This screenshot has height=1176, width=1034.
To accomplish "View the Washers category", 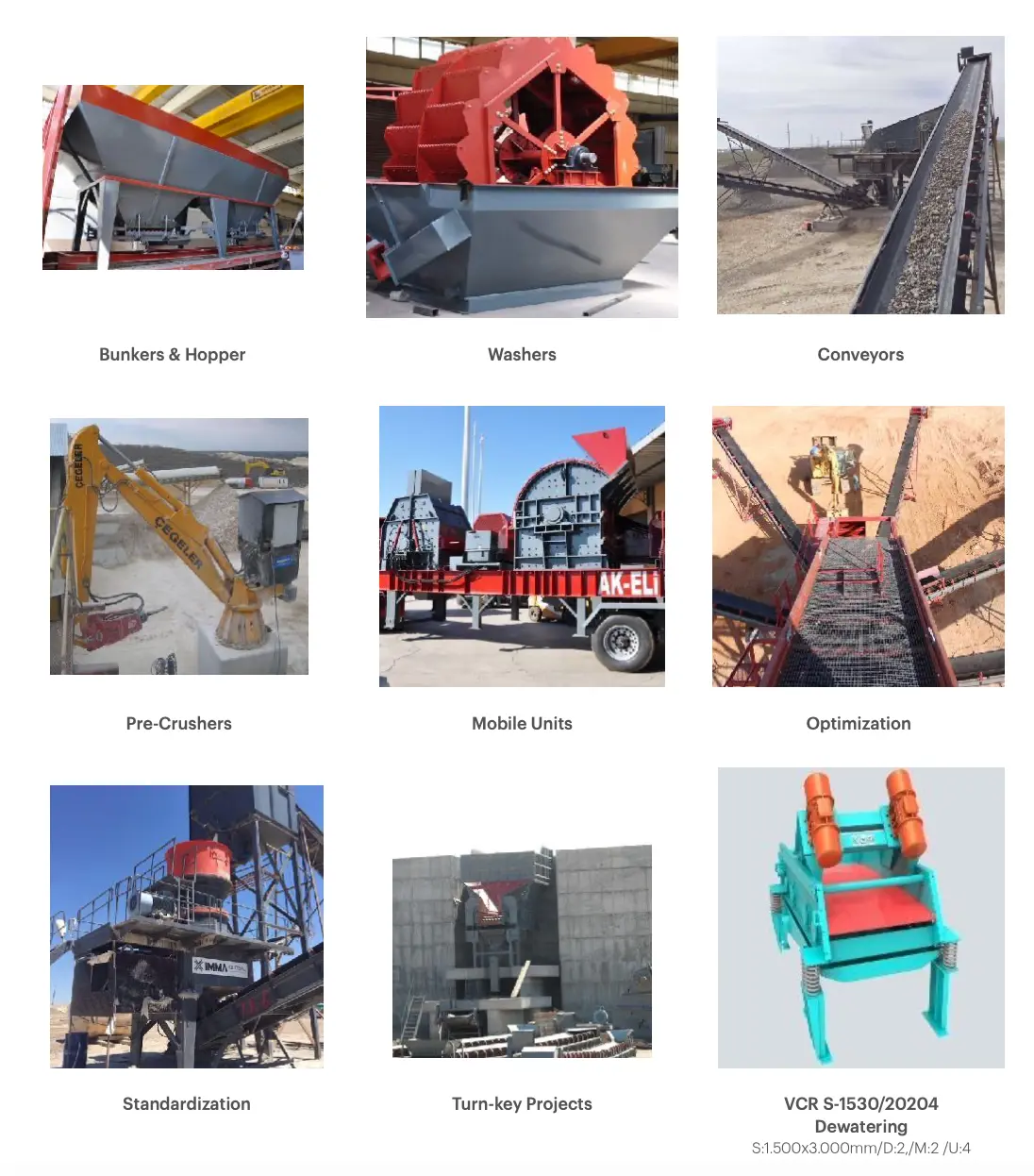I will (522, 177).
